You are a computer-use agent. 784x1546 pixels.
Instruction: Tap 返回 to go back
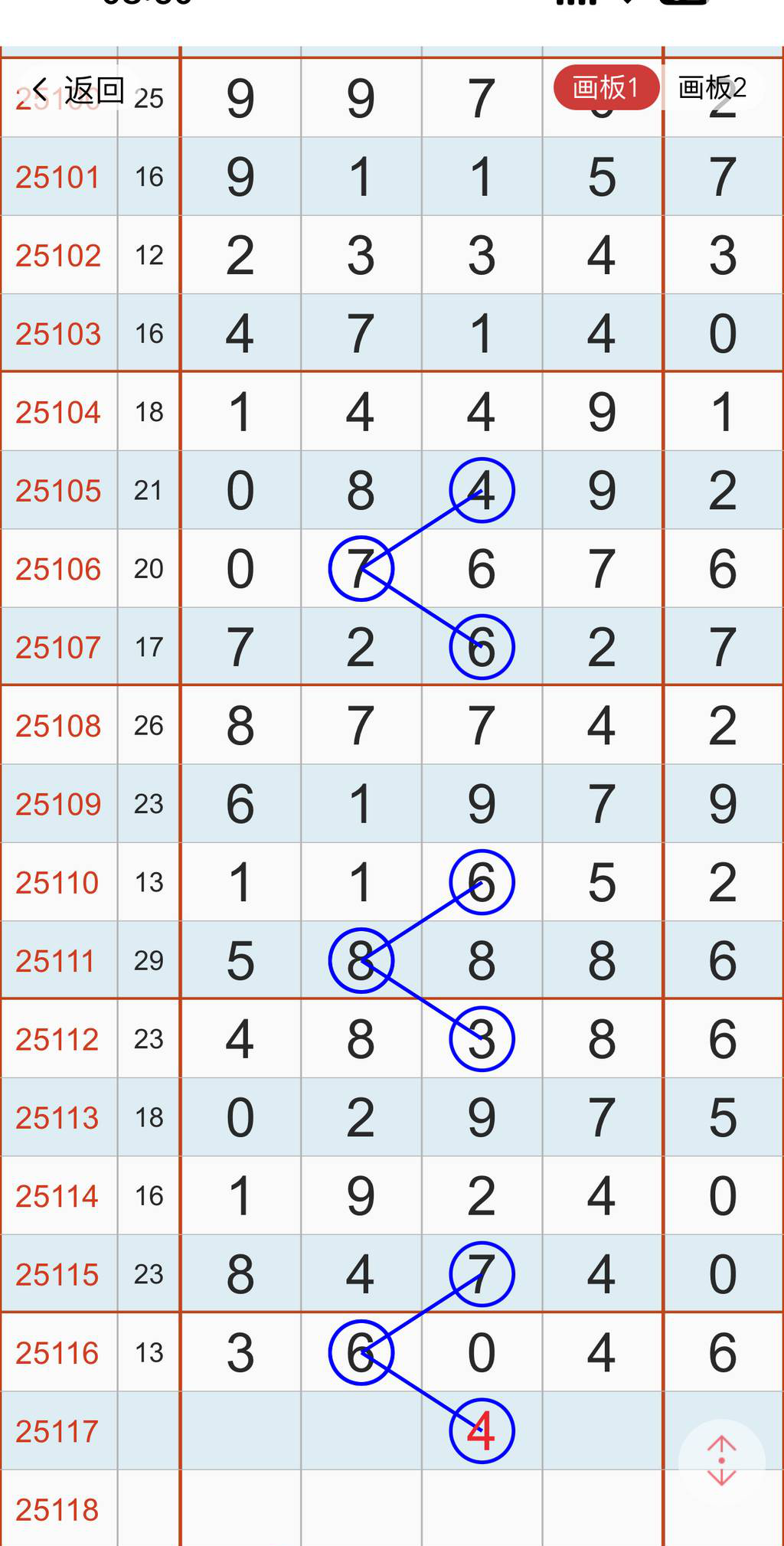click(x=92, y=89)
